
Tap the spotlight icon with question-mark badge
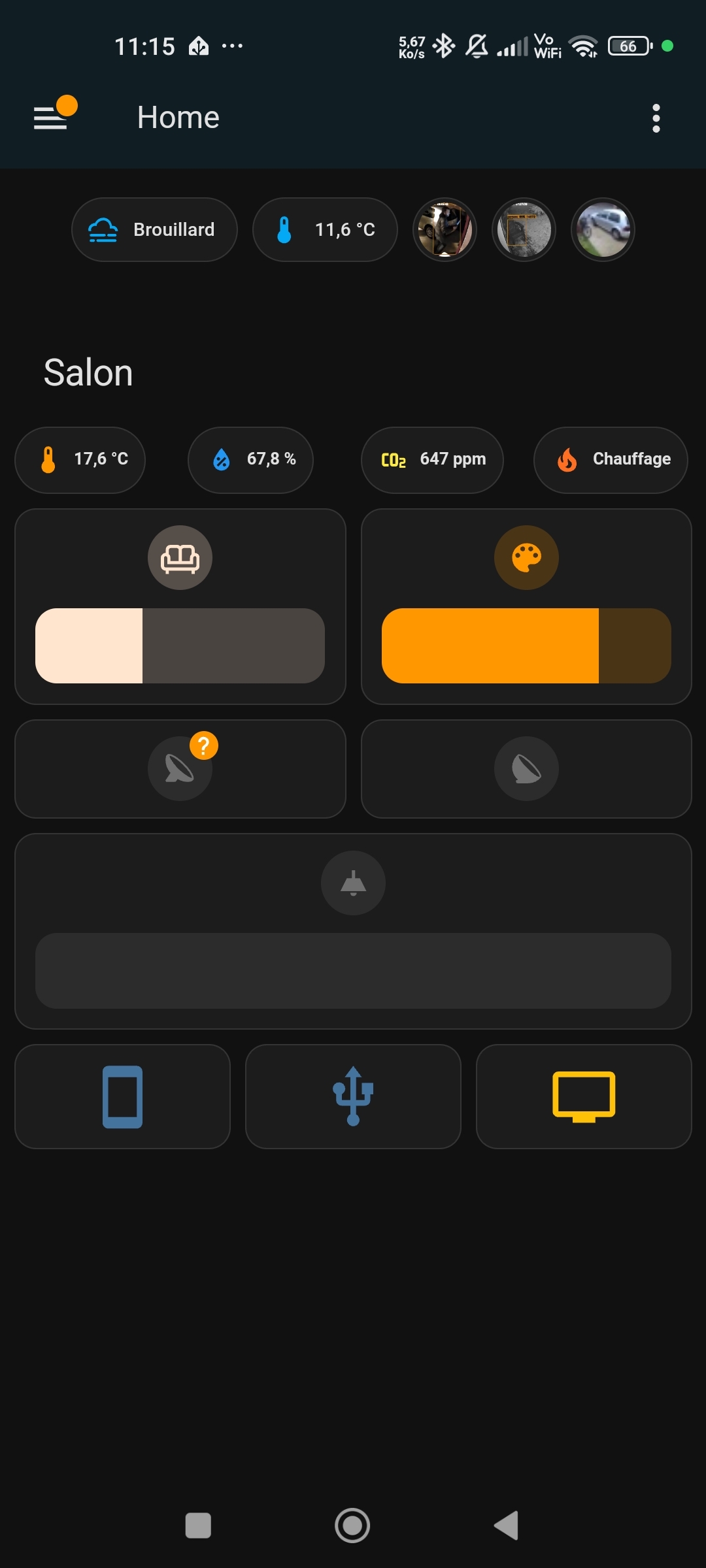(x=180, y=768)
